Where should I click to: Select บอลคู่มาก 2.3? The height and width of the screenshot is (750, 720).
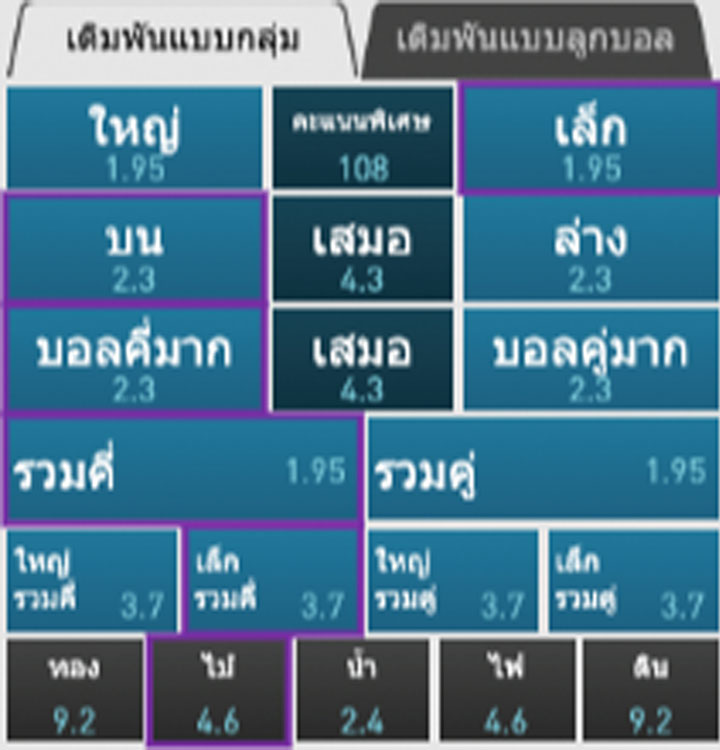pos(591,360)
